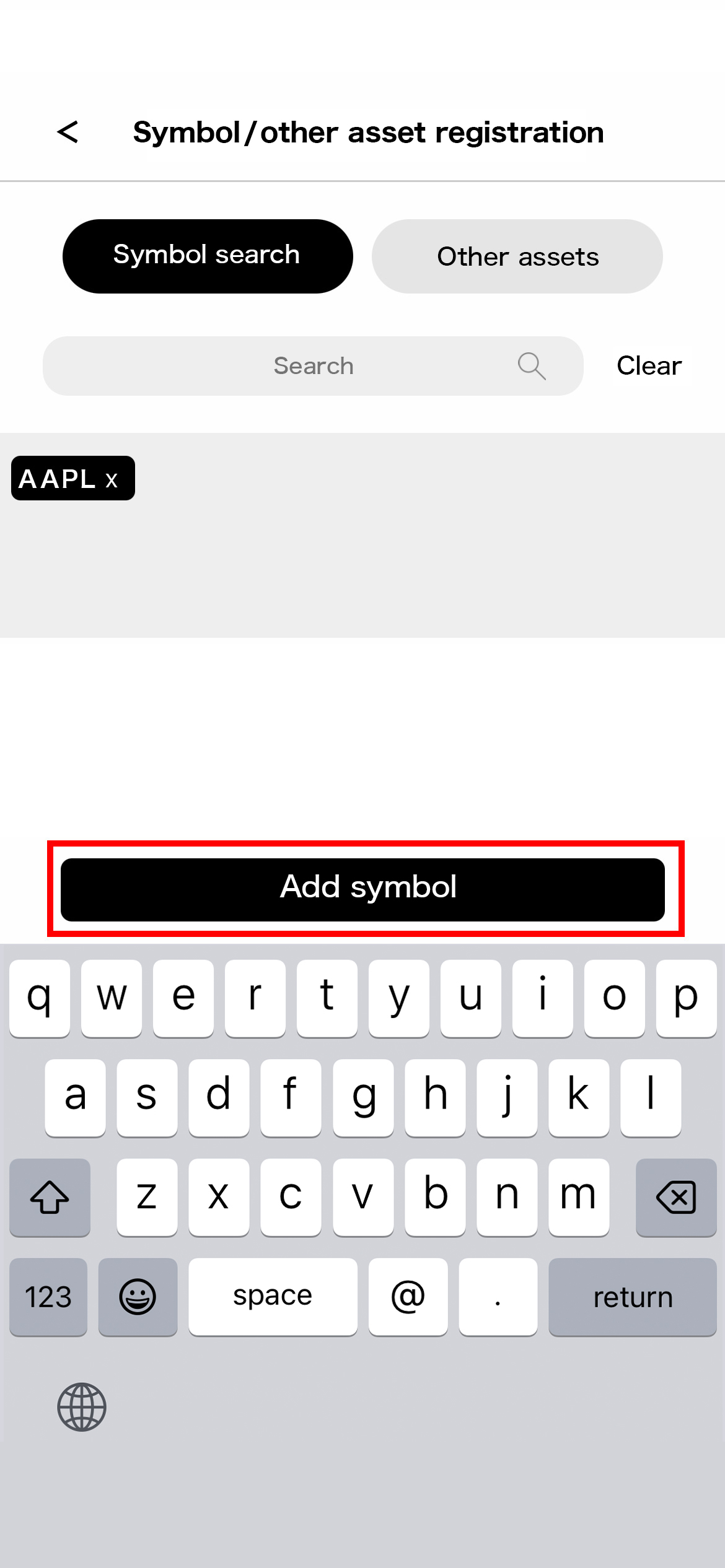725x1568 pixels.
Task: Tap the keyboard backspace key
Action: point(676,1197)
